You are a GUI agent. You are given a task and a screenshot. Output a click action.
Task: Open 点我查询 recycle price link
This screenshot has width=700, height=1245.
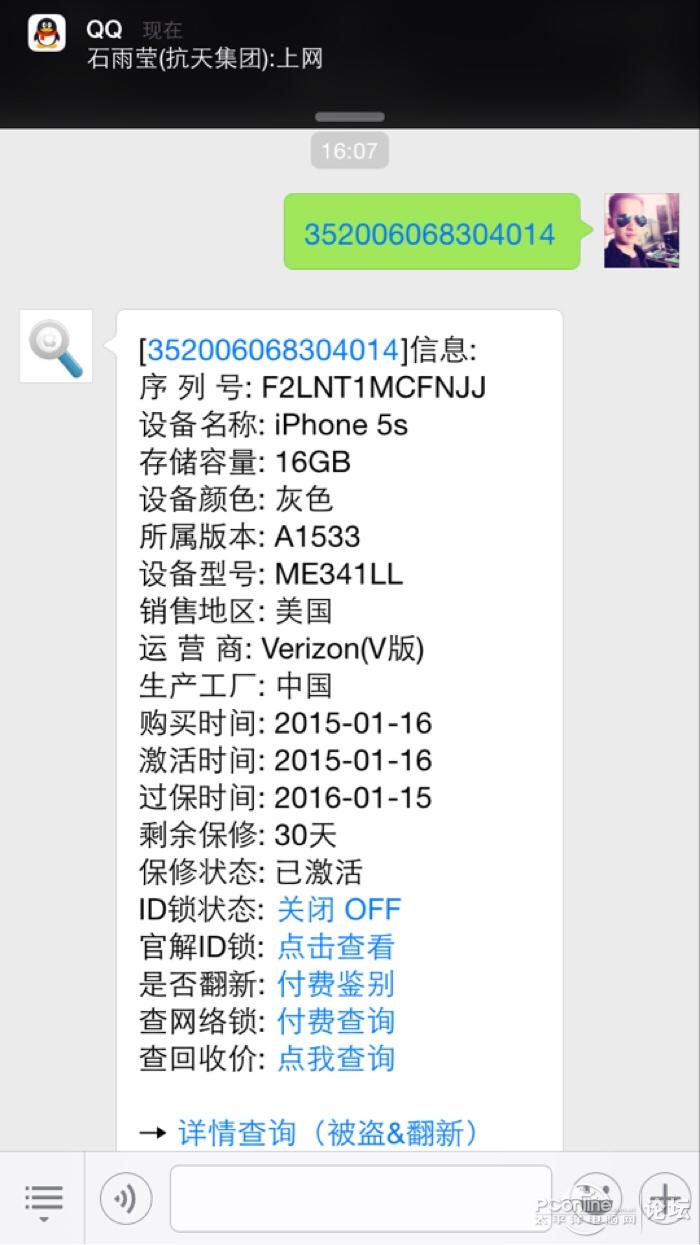pos(336,1058)
